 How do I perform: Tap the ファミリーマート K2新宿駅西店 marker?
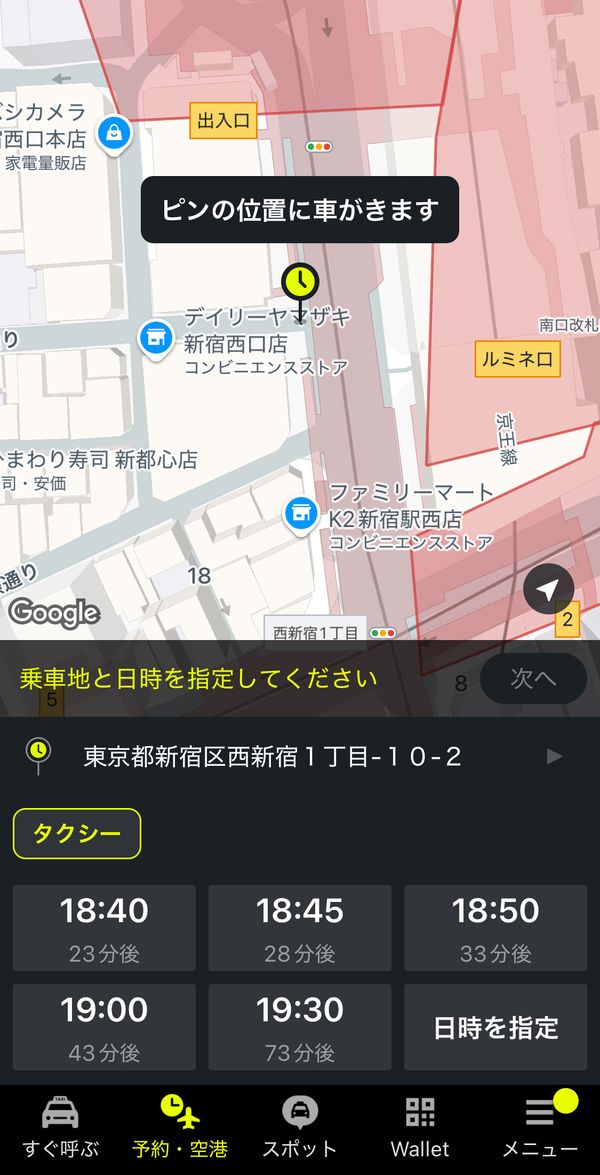point(301,514)
